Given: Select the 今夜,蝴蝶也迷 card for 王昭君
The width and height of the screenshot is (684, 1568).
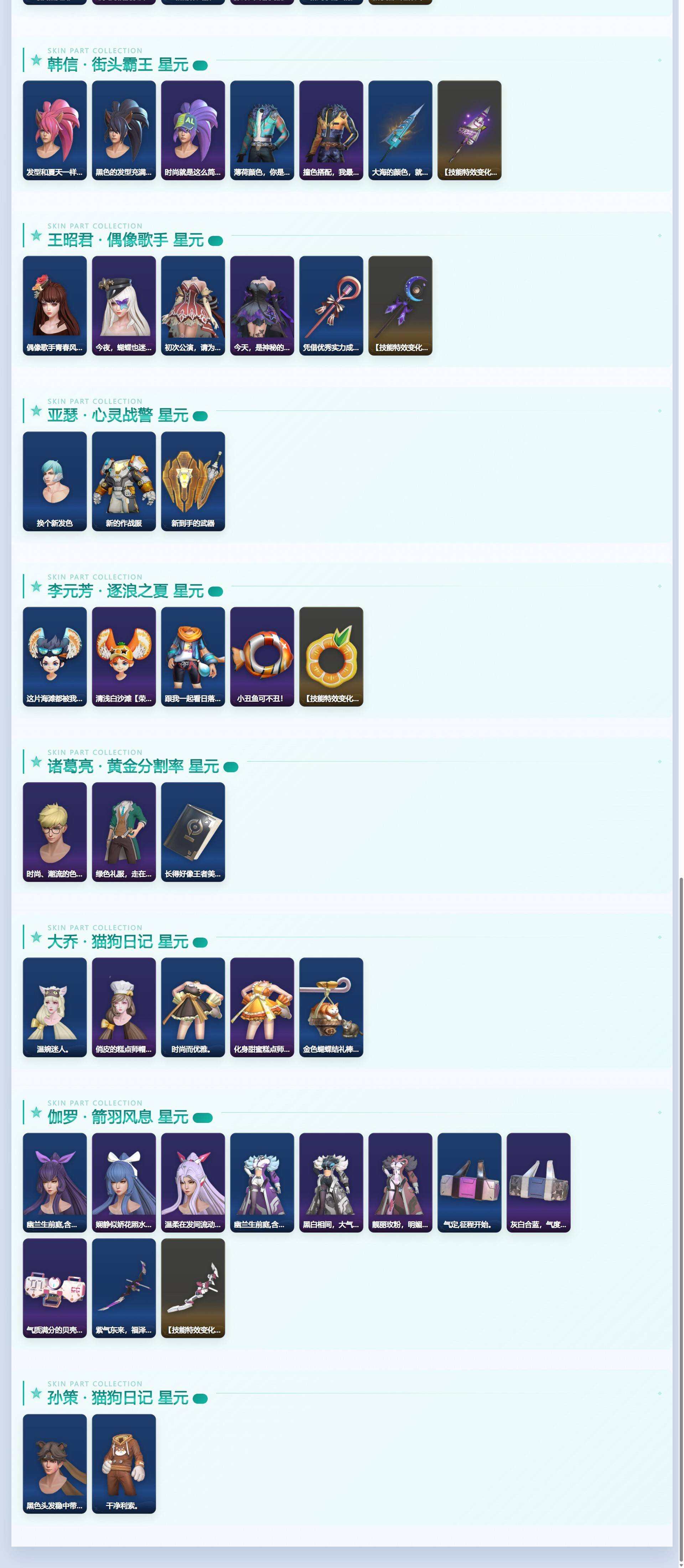Looking at the screenshot, I should click(124, 305).
